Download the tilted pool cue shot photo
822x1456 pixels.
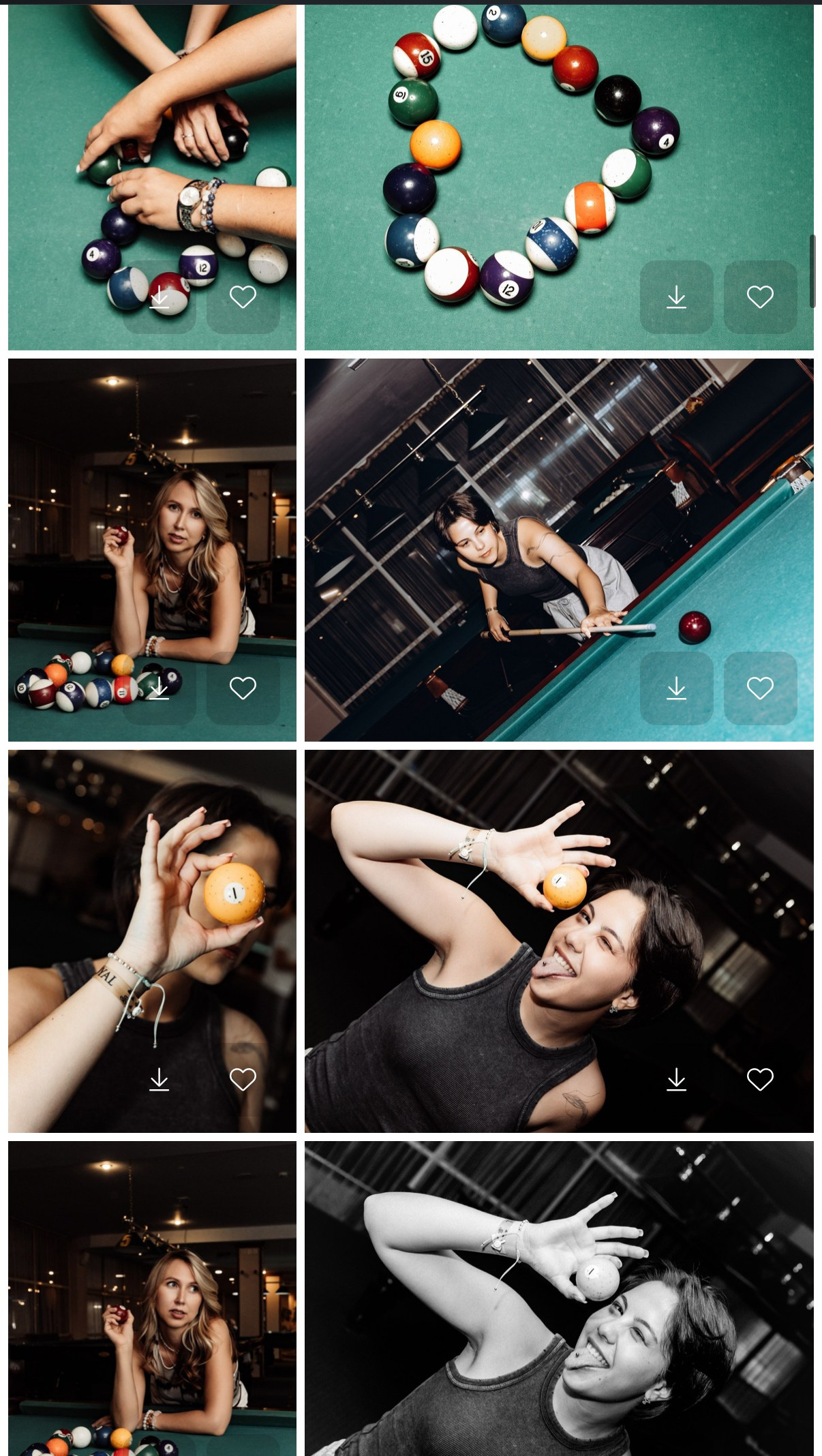pos(676,688)
